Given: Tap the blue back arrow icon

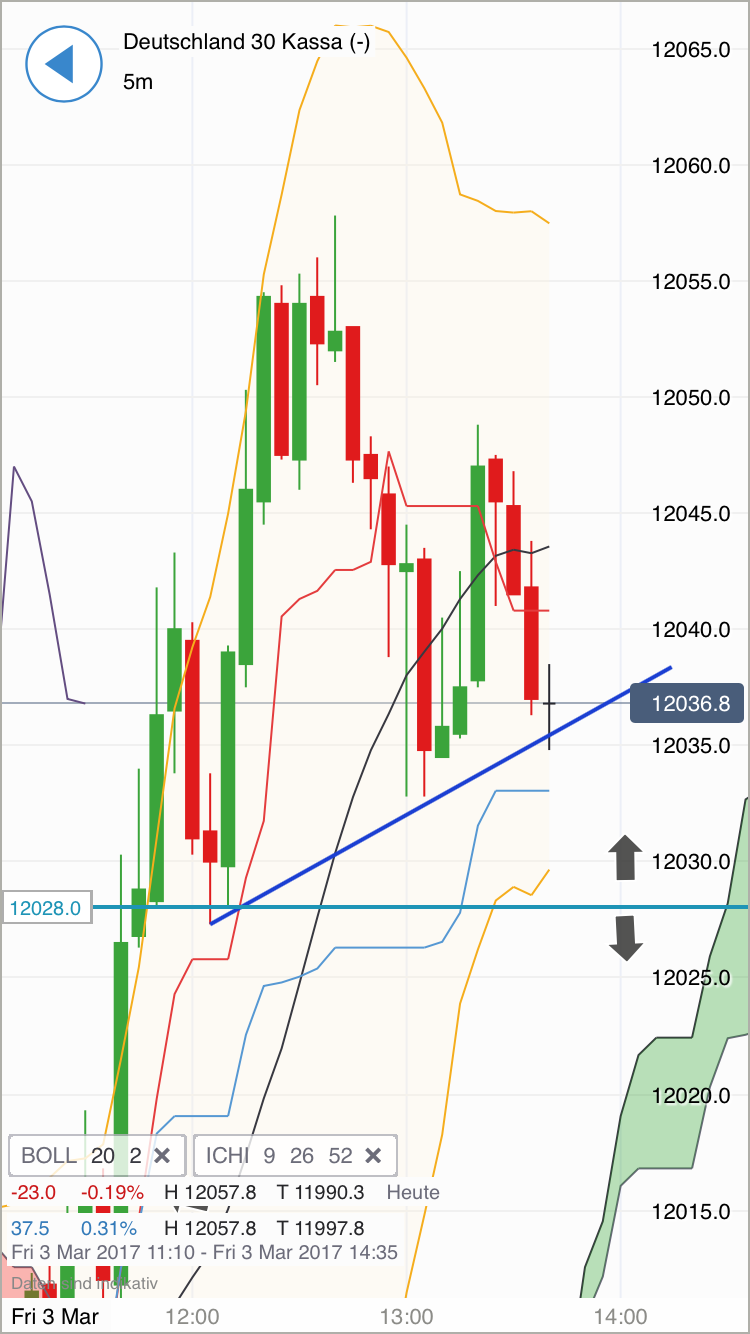Looking at the screenshot, I should coord(63,64).
